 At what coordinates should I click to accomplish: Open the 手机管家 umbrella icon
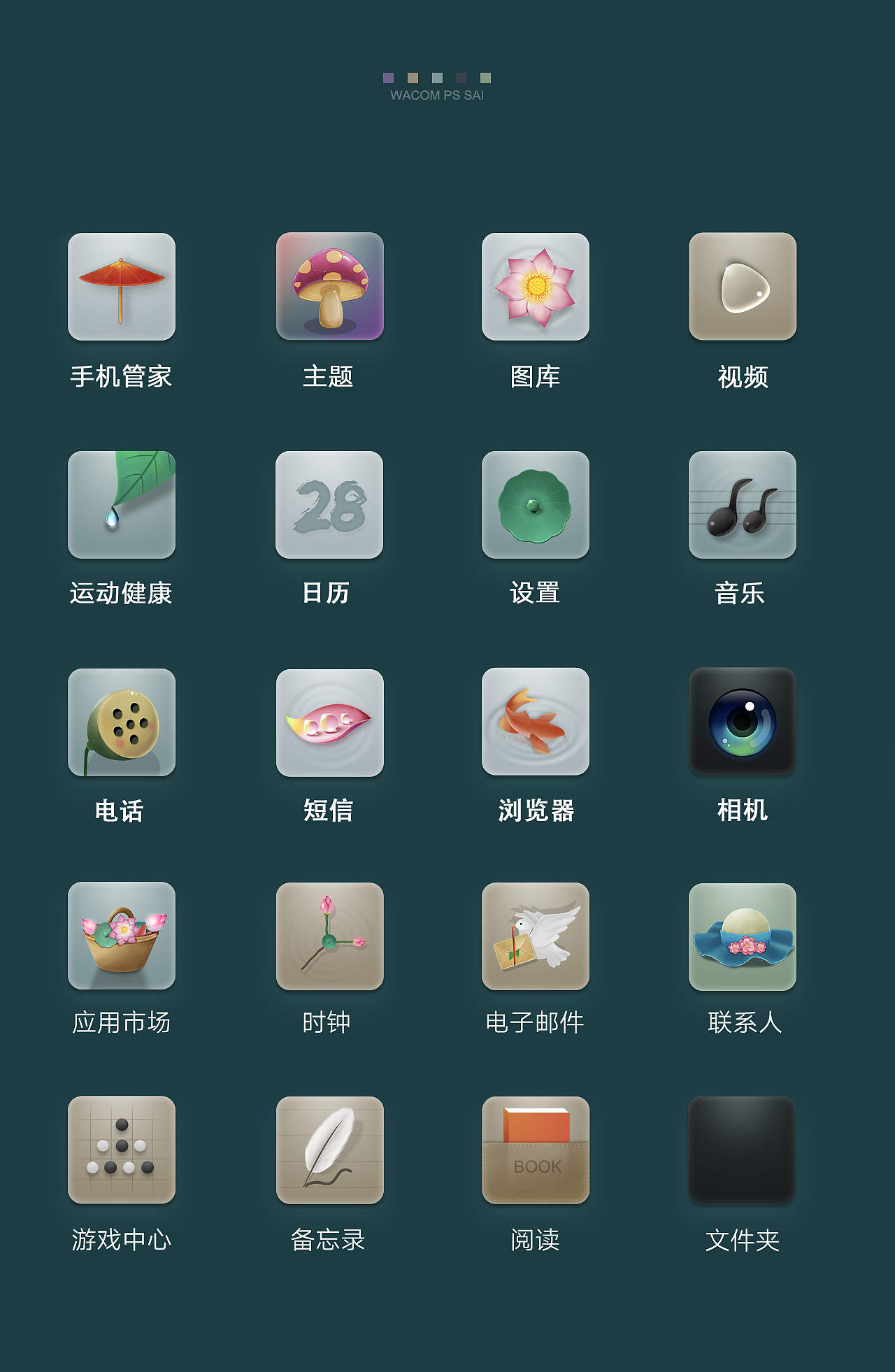[x=121, y=287]
